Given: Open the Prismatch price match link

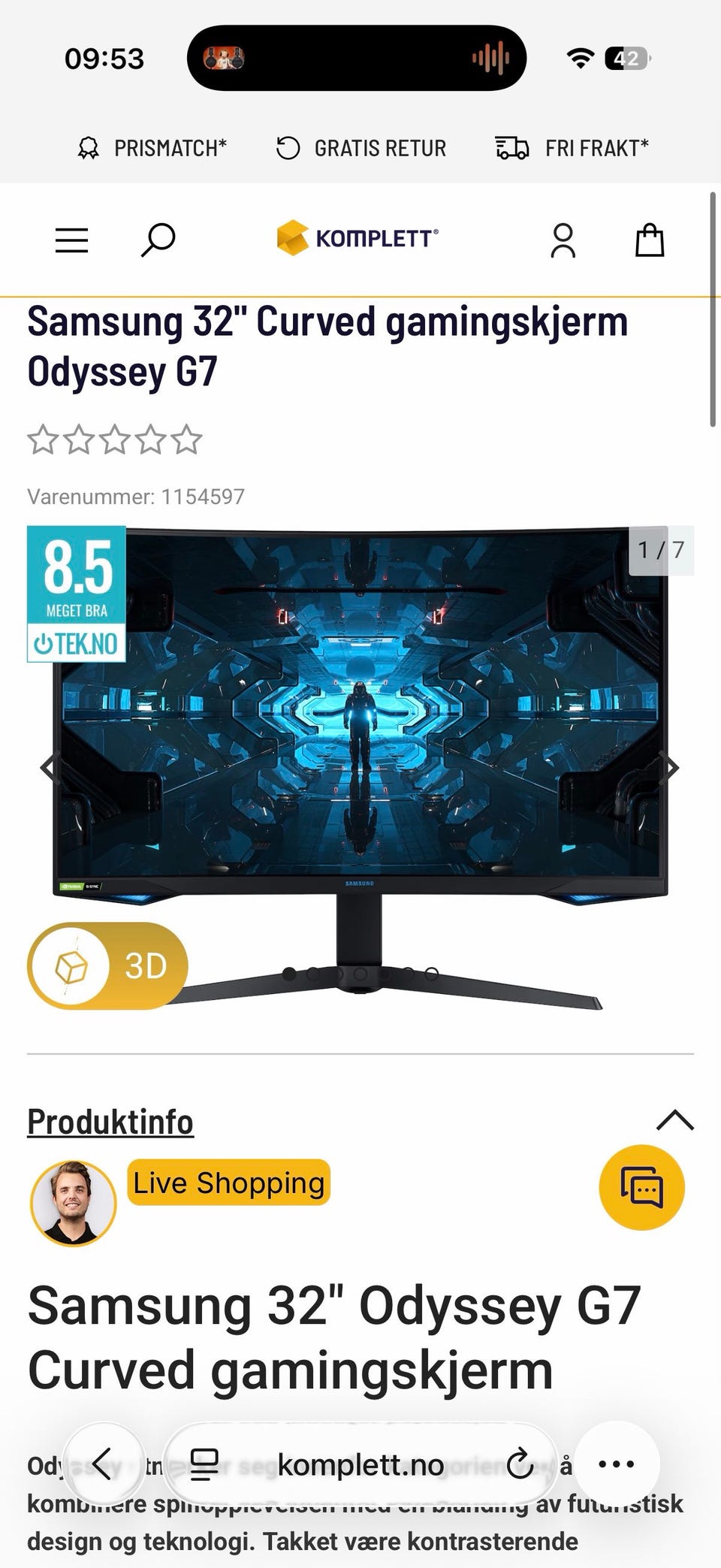Looking at the screenshot, I should pos(154,147).
